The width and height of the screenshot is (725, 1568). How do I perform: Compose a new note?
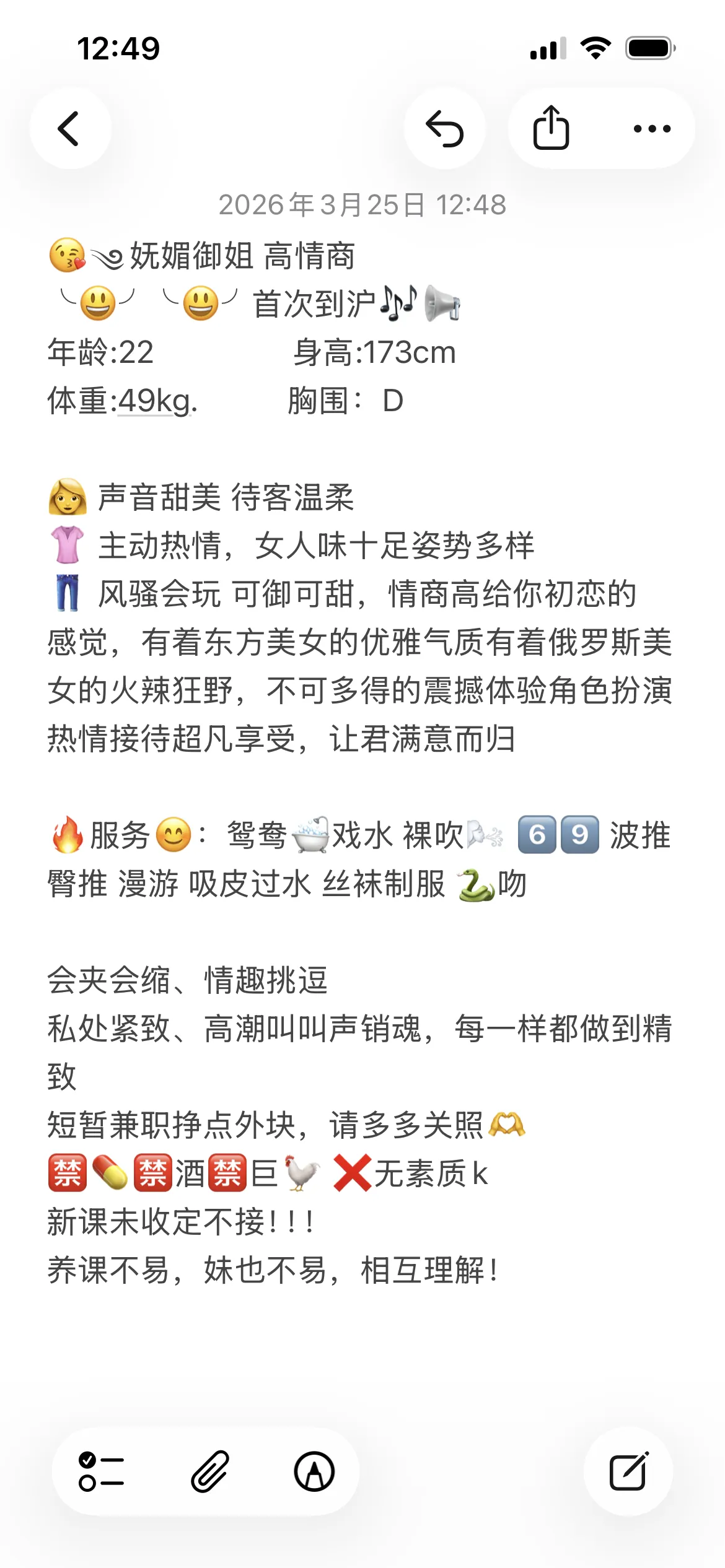pyautogui.click(x=628, y=1471)
